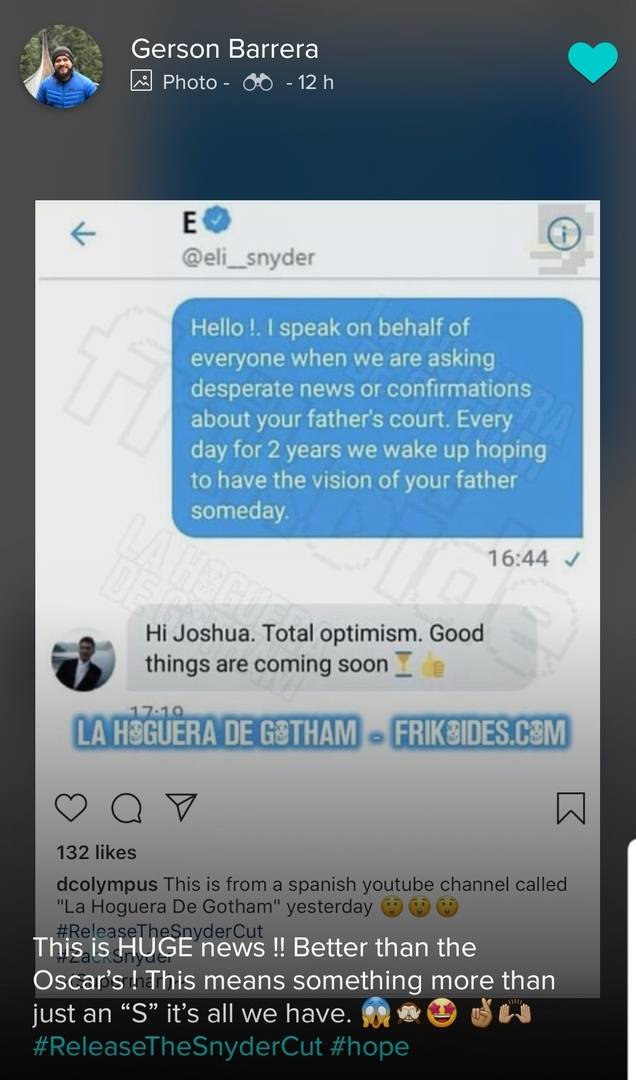This screenshot has width=636, height=1080.
Task: Open the teal #ReleaseTheSnyderCut hashtag in the caption
Action: click(x=178, y=1047)
